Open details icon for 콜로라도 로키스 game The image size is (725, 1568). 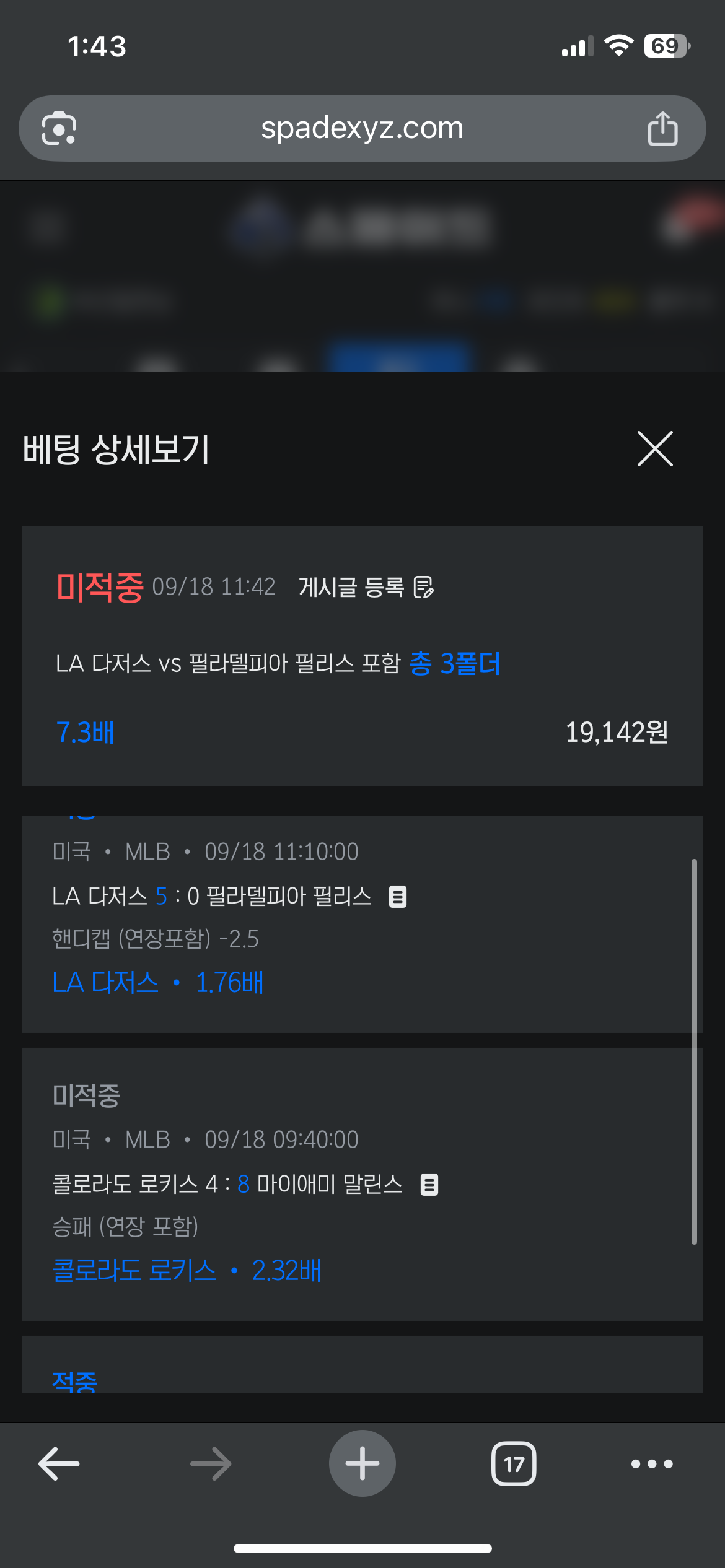(429, 1184)
